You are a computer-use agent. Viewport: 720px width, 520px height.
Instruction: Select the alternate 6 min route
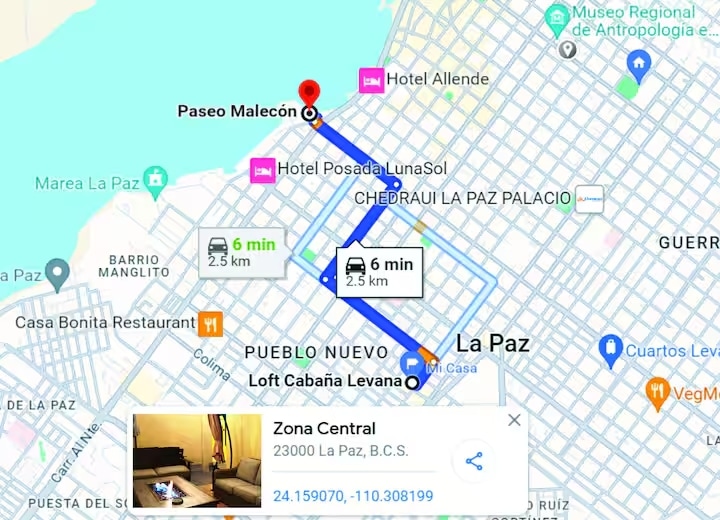tap(241, 252)
